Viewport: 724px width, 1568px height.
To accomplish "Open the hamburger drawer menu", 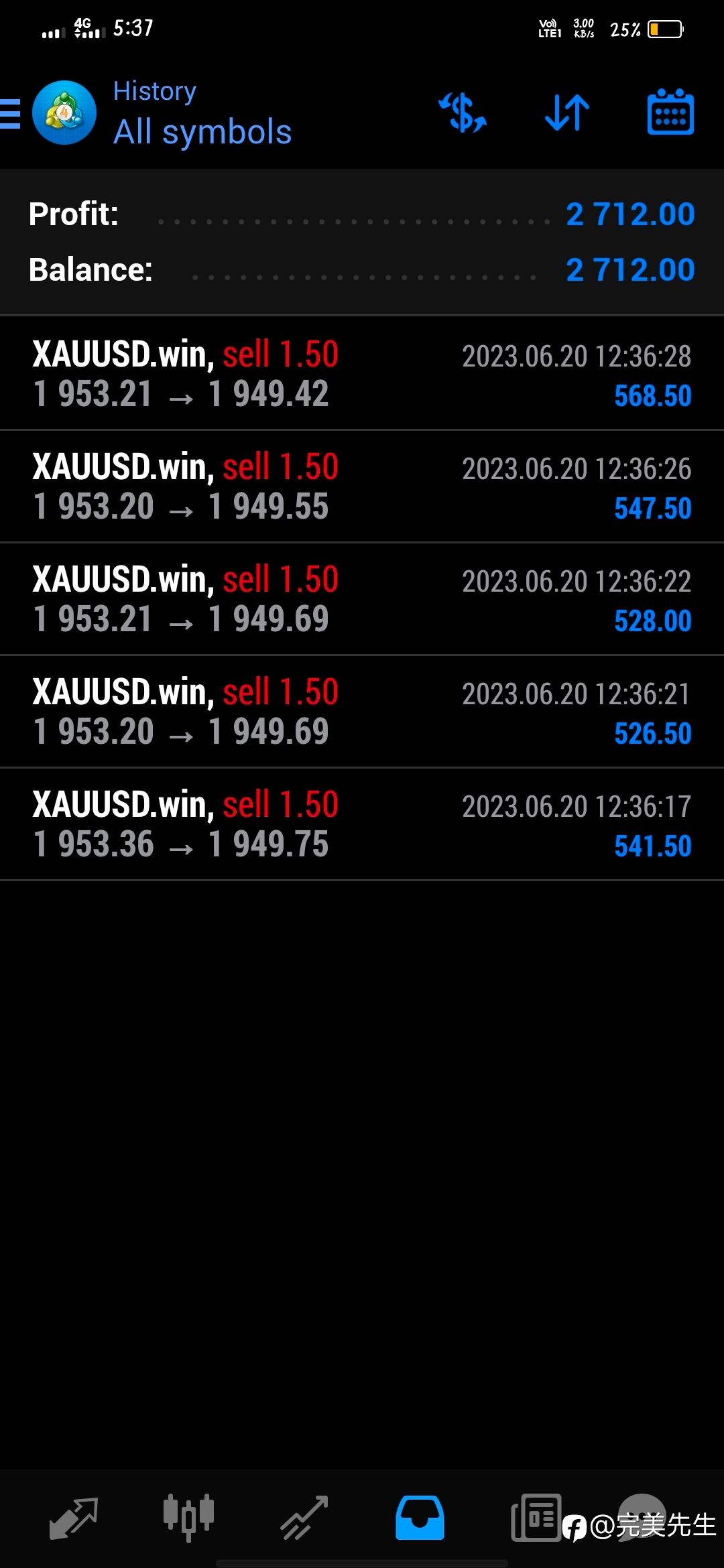I will (10, 113).
